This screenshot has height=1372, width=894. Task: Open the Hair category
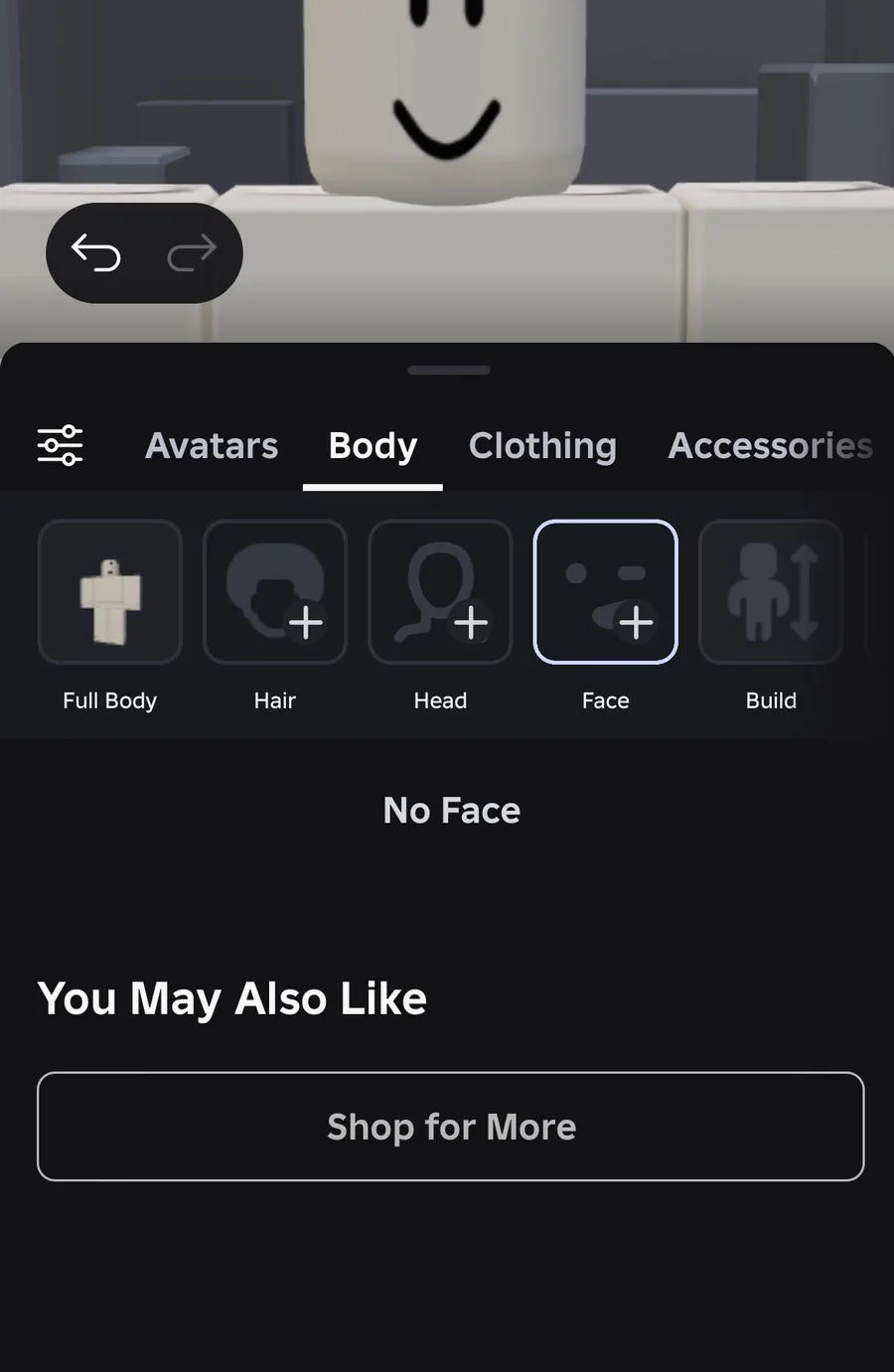point(275,592)
